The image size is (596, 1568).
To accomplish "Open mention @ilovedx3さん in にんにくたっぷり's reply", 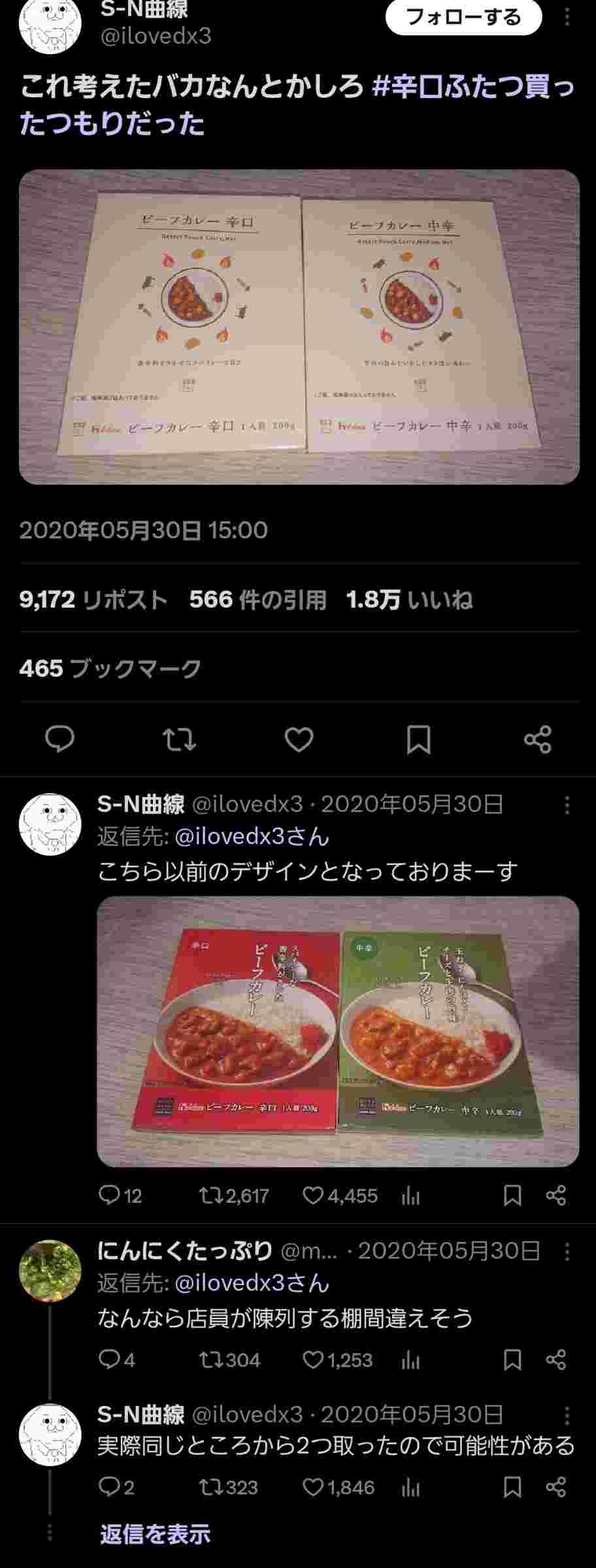I will point(252,1283).
